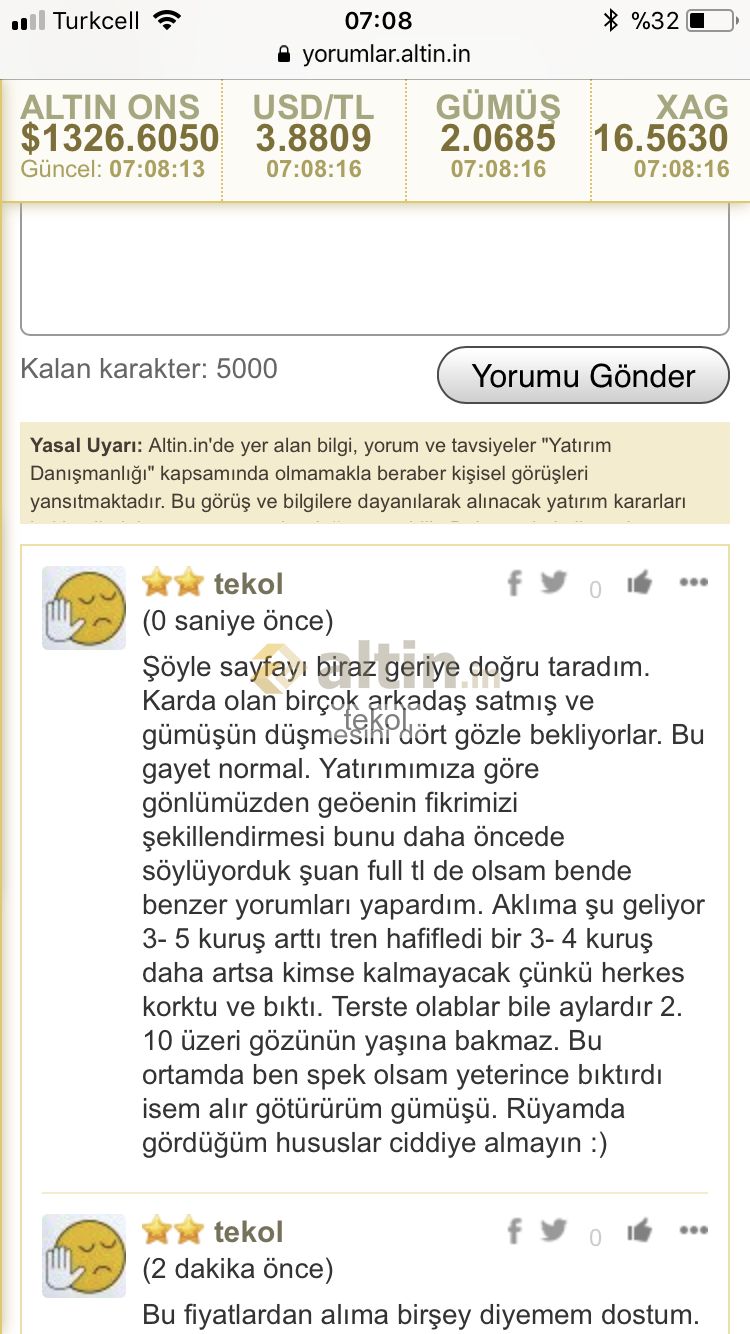Viewport: 750px width, 1334px height.
Task: Open more options on tekol's 2 dakika önce comment
Action: pos(693,1231)
